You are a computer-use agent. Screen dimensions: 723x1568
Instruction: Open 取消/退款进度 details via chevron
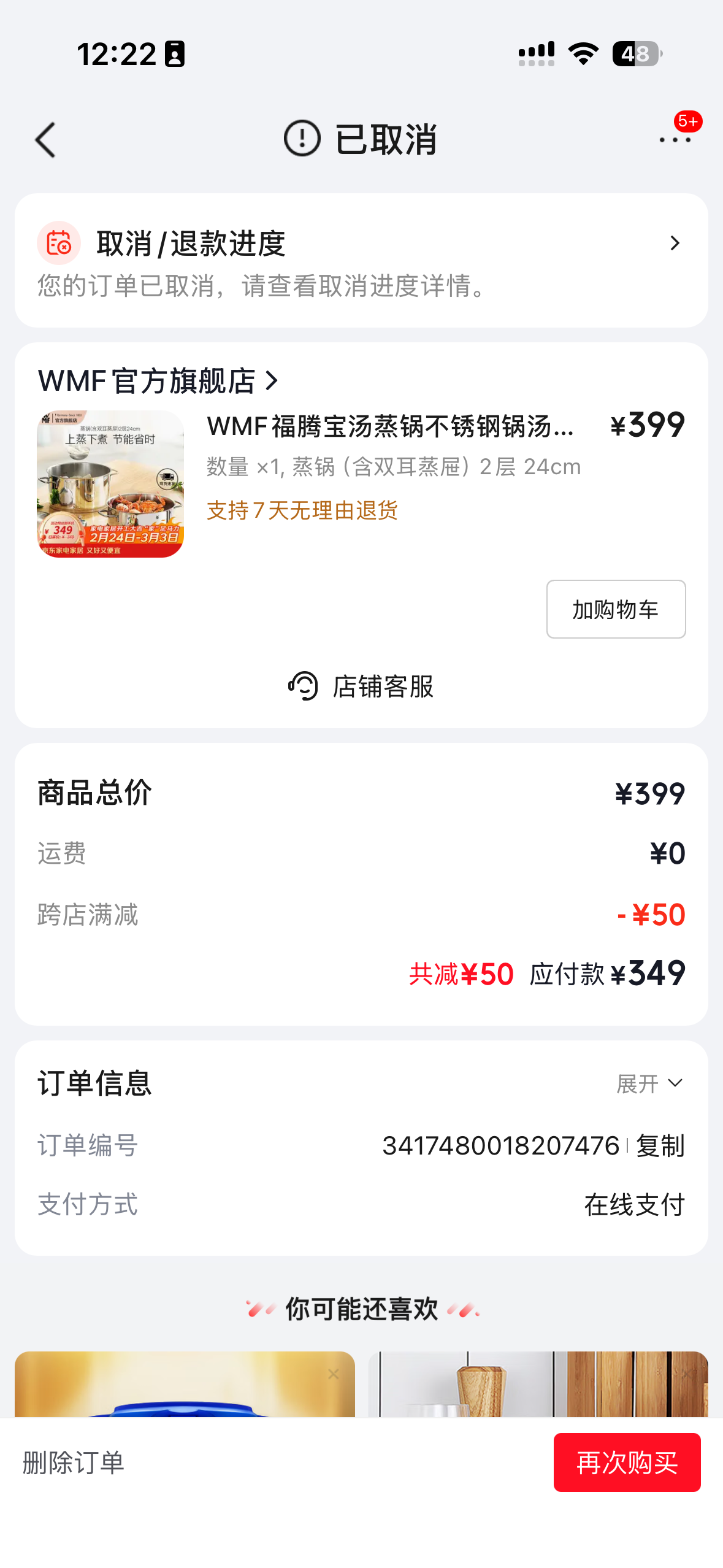click(675, 243)
